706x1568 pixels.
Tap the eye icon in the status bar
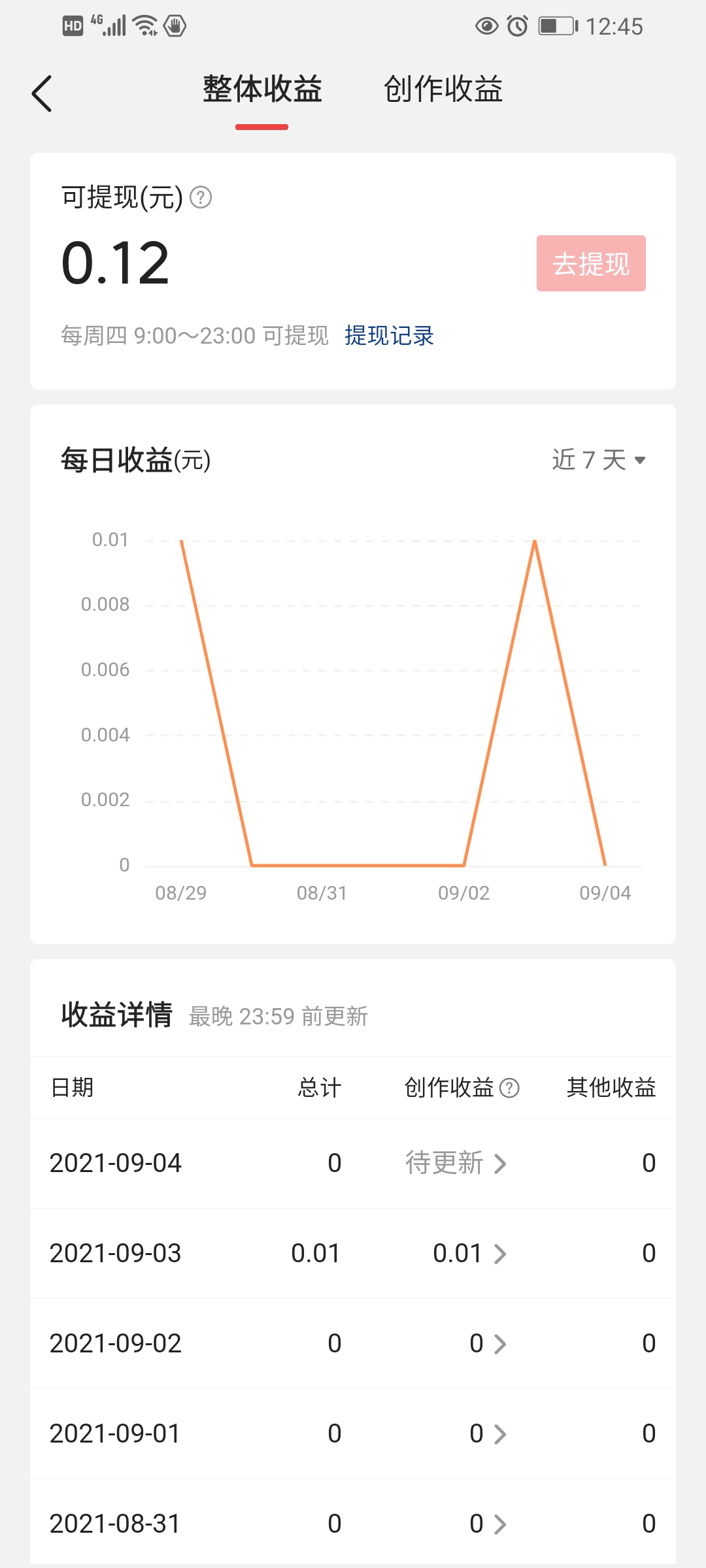(x=486, y=26)
